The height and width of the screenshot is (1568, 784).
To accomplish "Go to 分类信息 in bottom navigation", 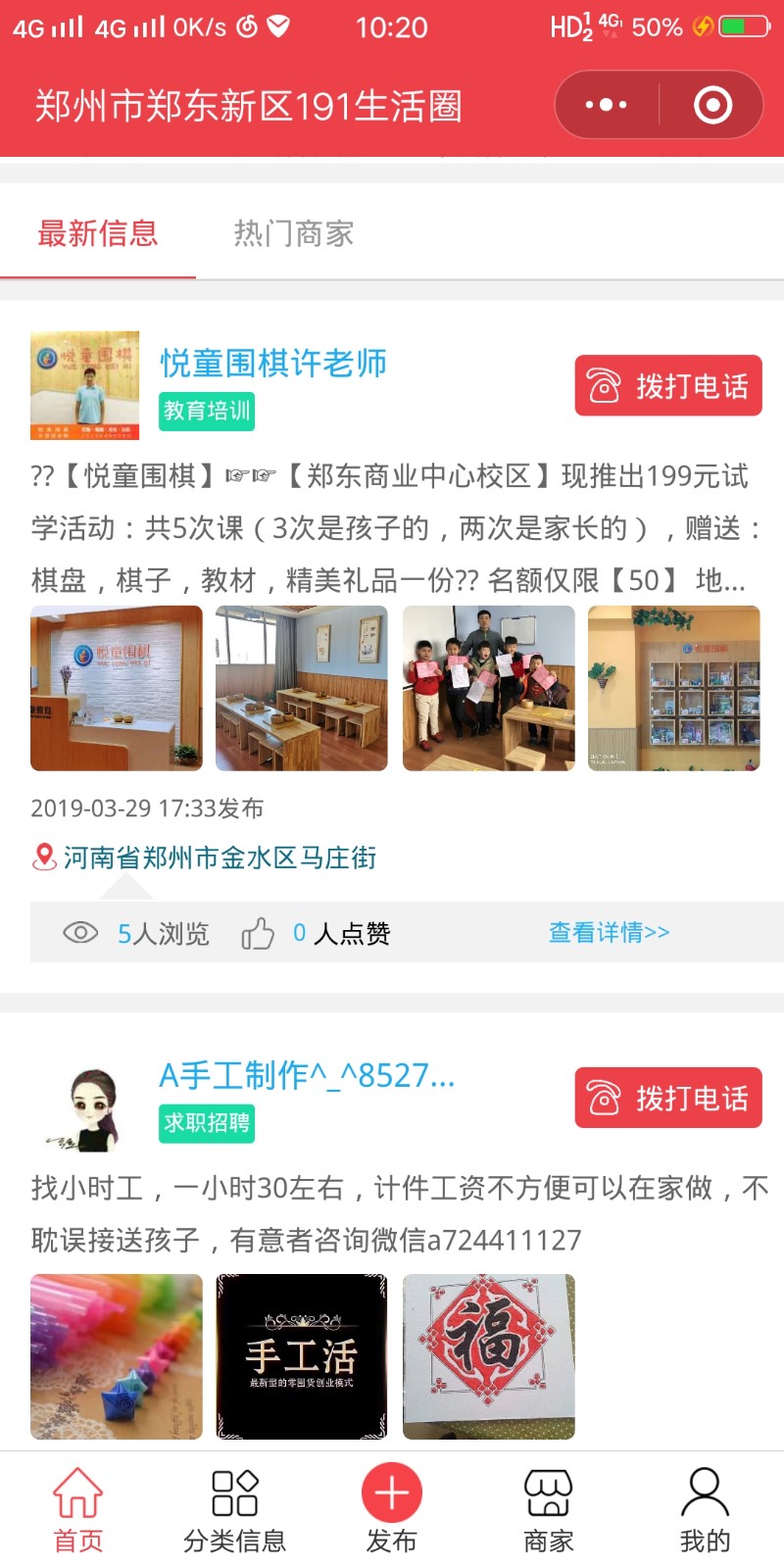I will point(234,1510).
